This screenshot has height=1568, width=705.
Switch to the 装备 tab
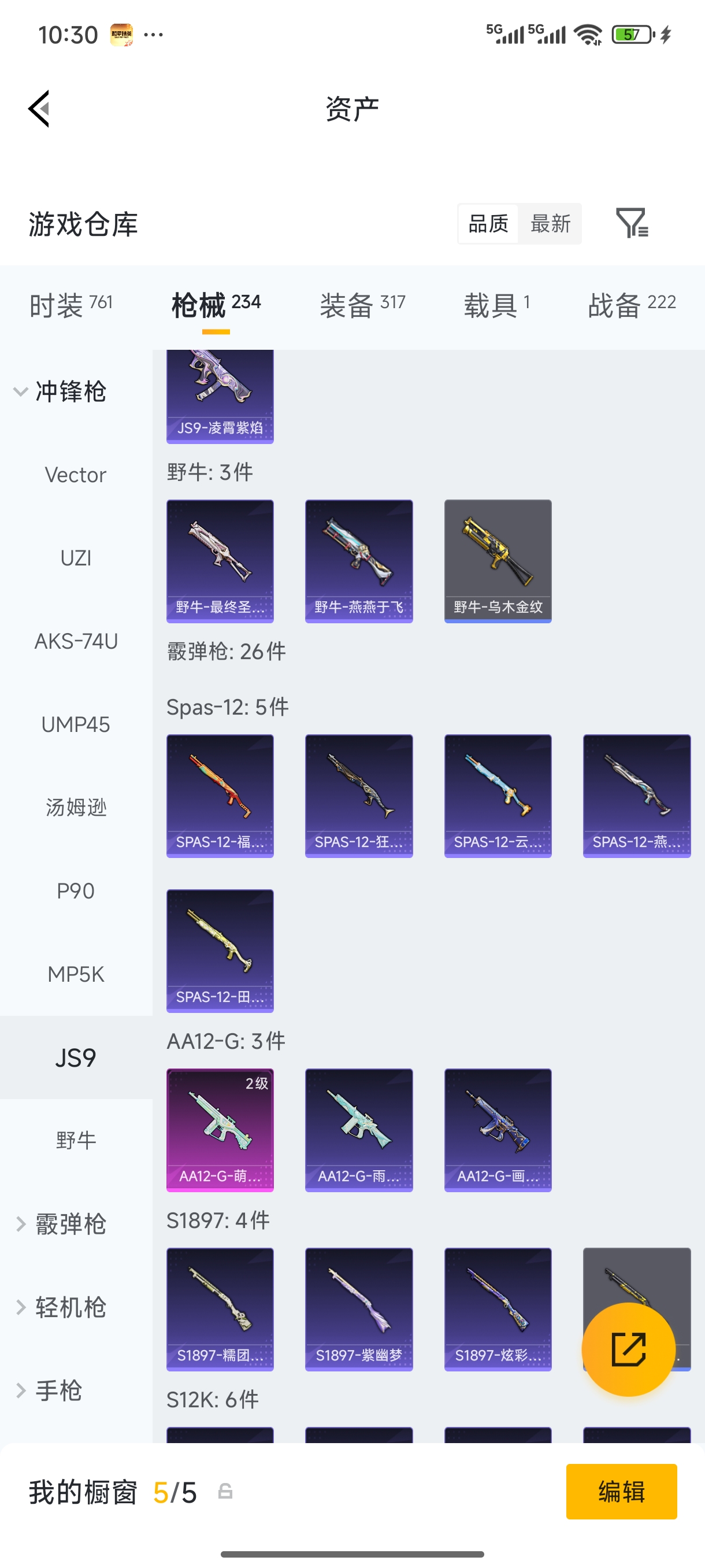pyautogui.click(x=362, y=304)
